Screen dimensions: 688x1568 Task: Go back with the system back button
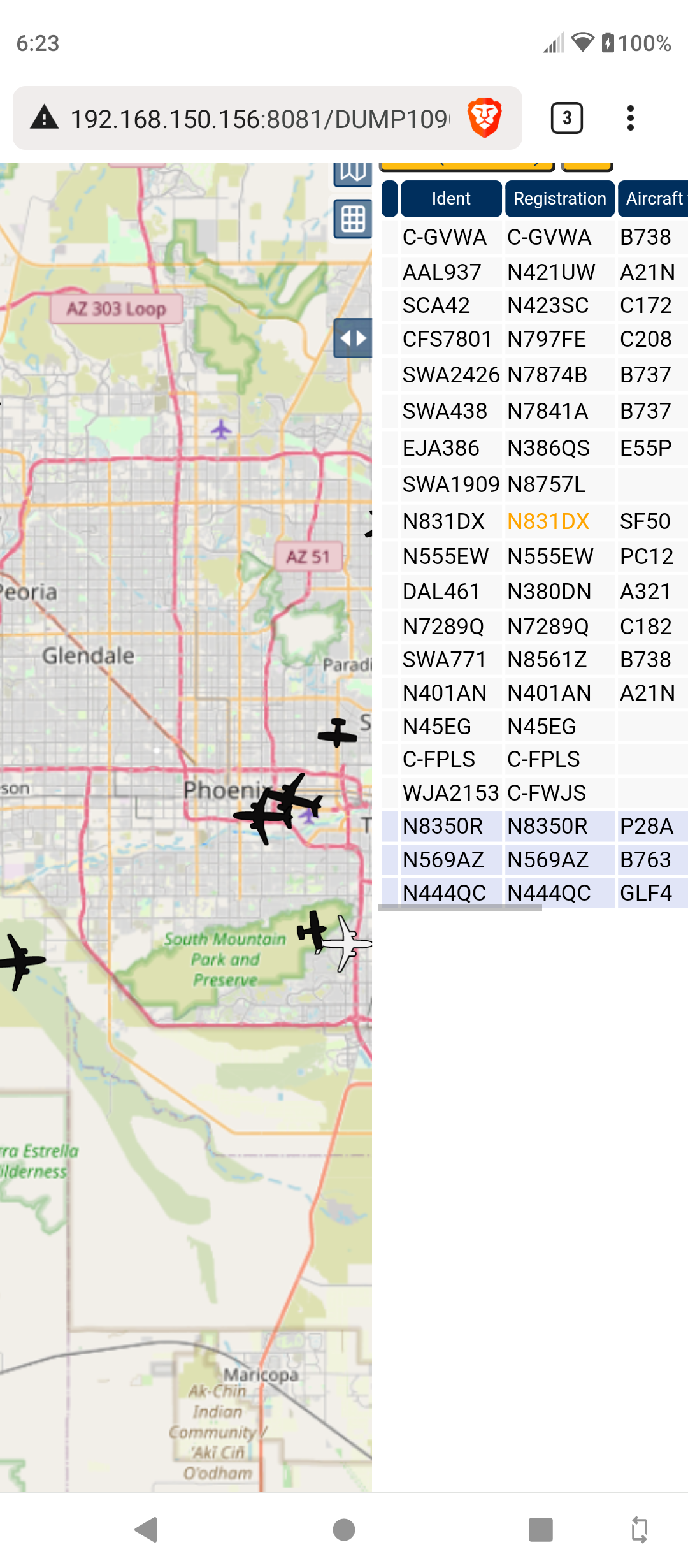click(147, 1529)
